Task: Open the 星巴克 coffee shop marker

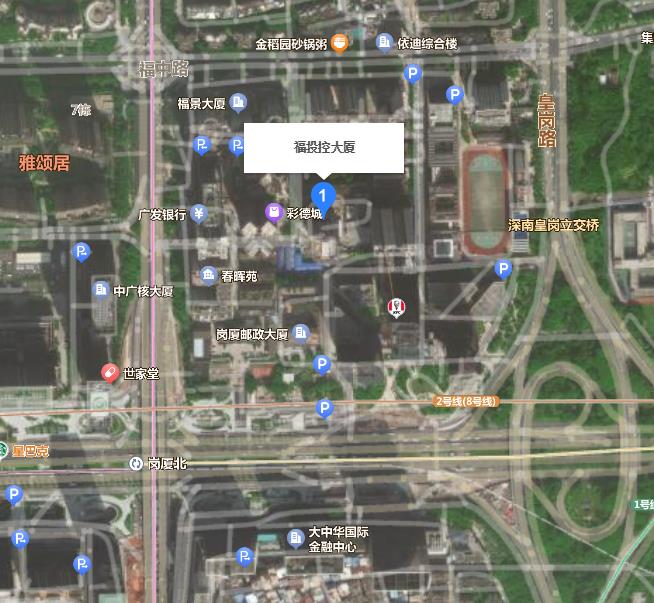Action: (5, 451)
